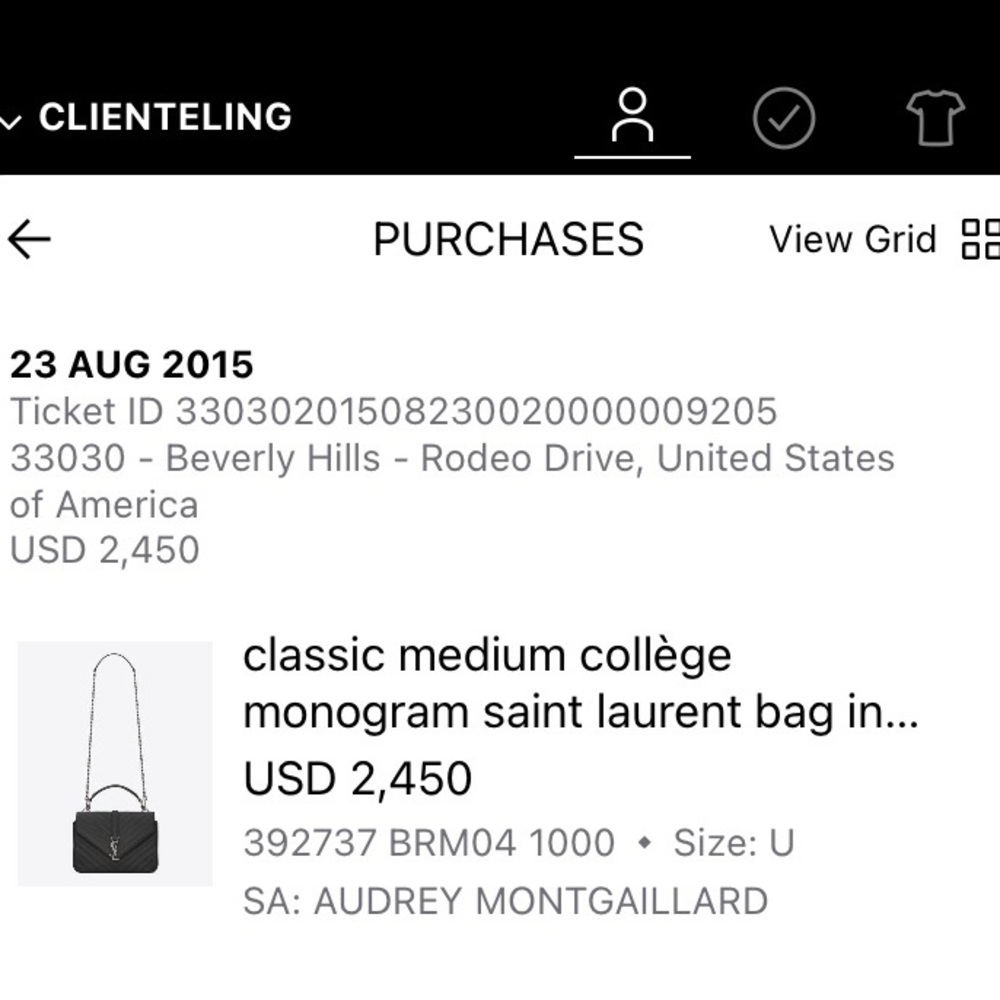The width and height of the screenshot is (1000, 1000).
Task: Switch to the checkmark tasks tab
Action: [784, 118]
